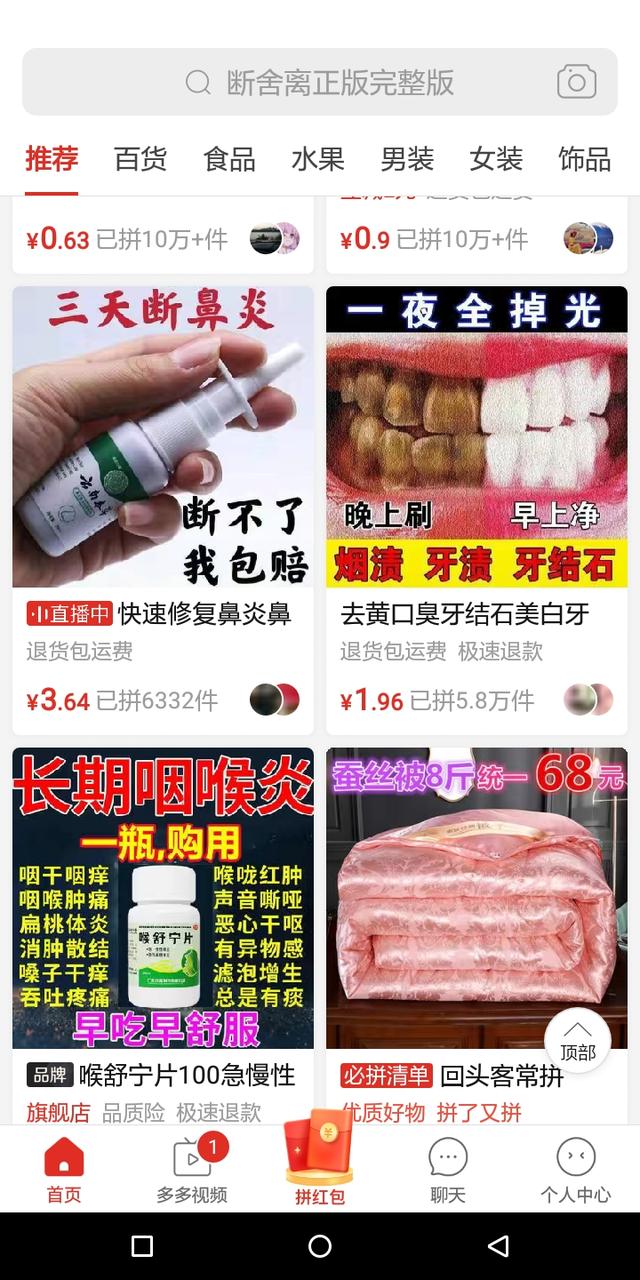Open the 男装 category tab
Screen dimensions: 640x1280
407,159
